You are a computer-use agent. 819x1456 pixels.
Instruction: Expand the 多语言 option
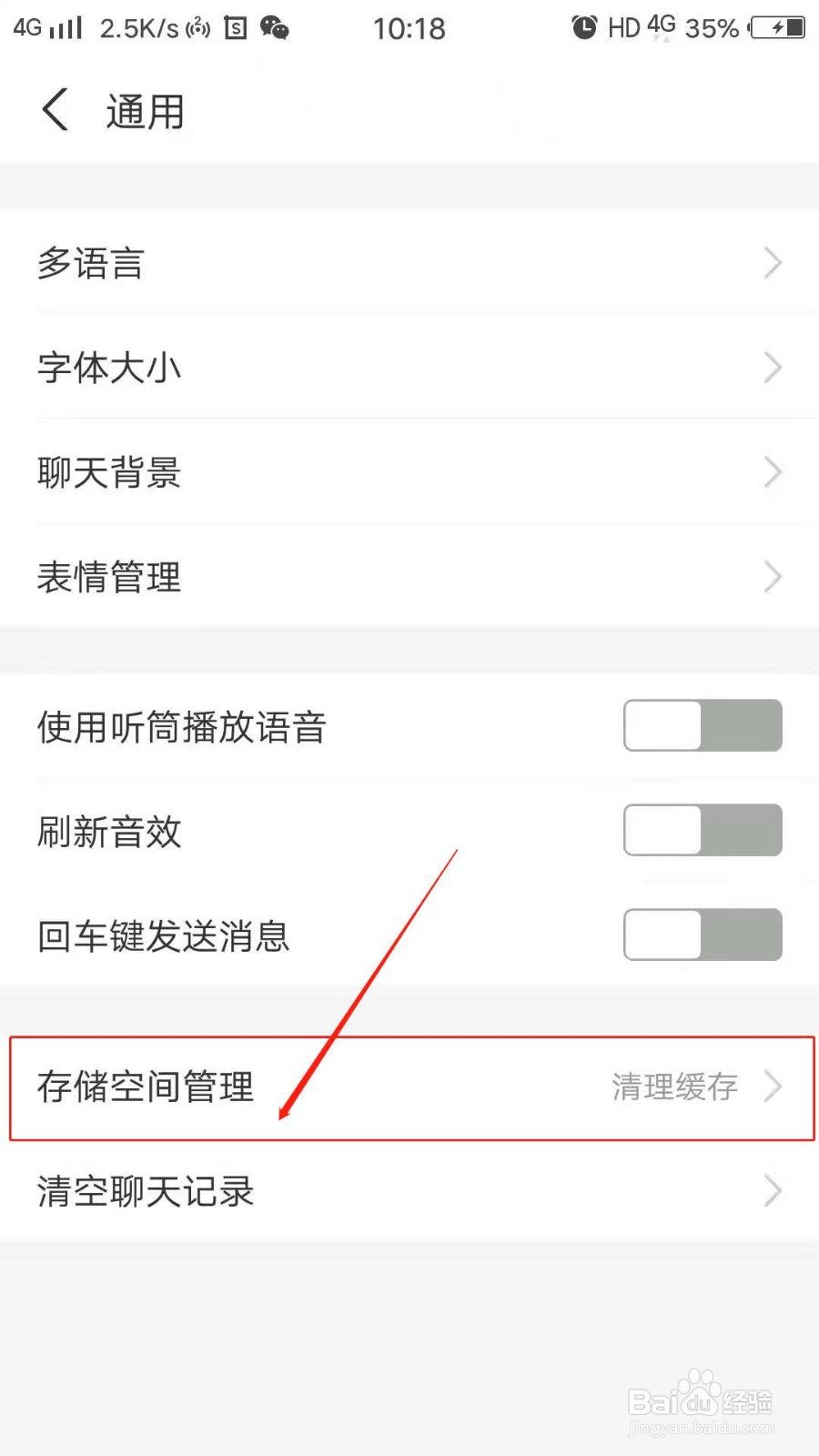tap(773, 263)
